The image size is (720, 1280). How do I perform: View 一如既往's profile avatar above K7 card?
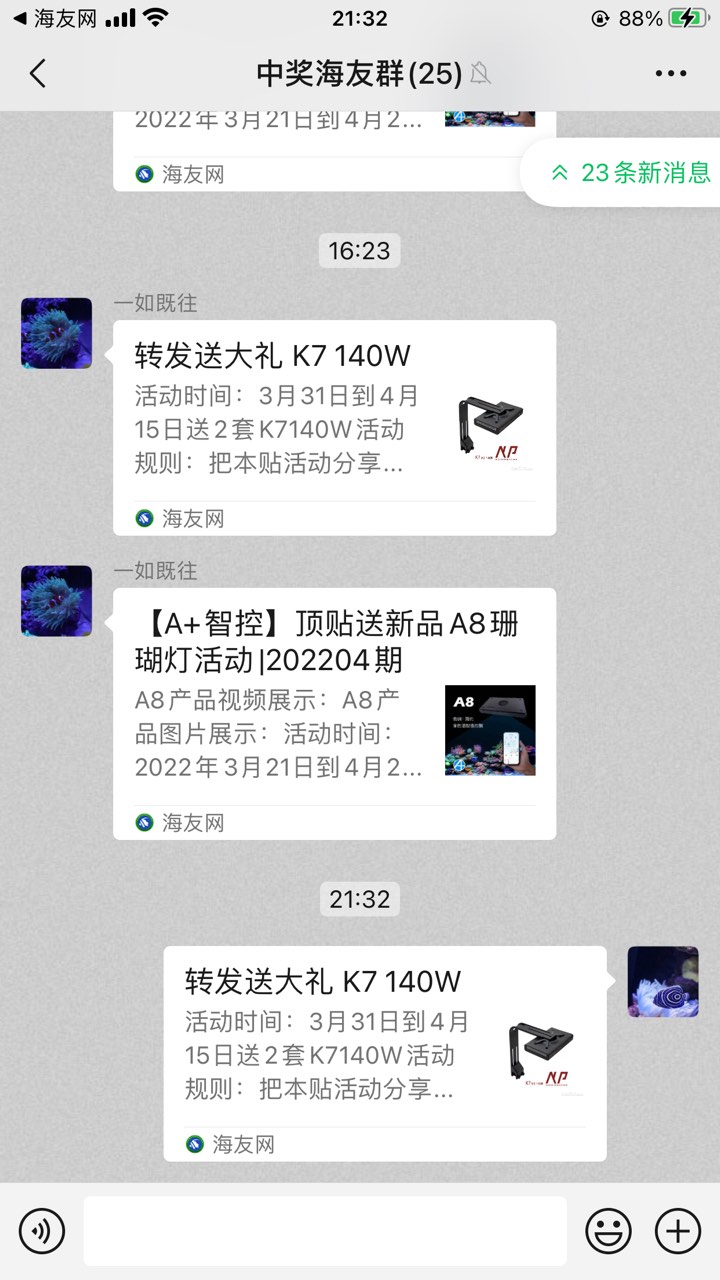tap(56, 333)
